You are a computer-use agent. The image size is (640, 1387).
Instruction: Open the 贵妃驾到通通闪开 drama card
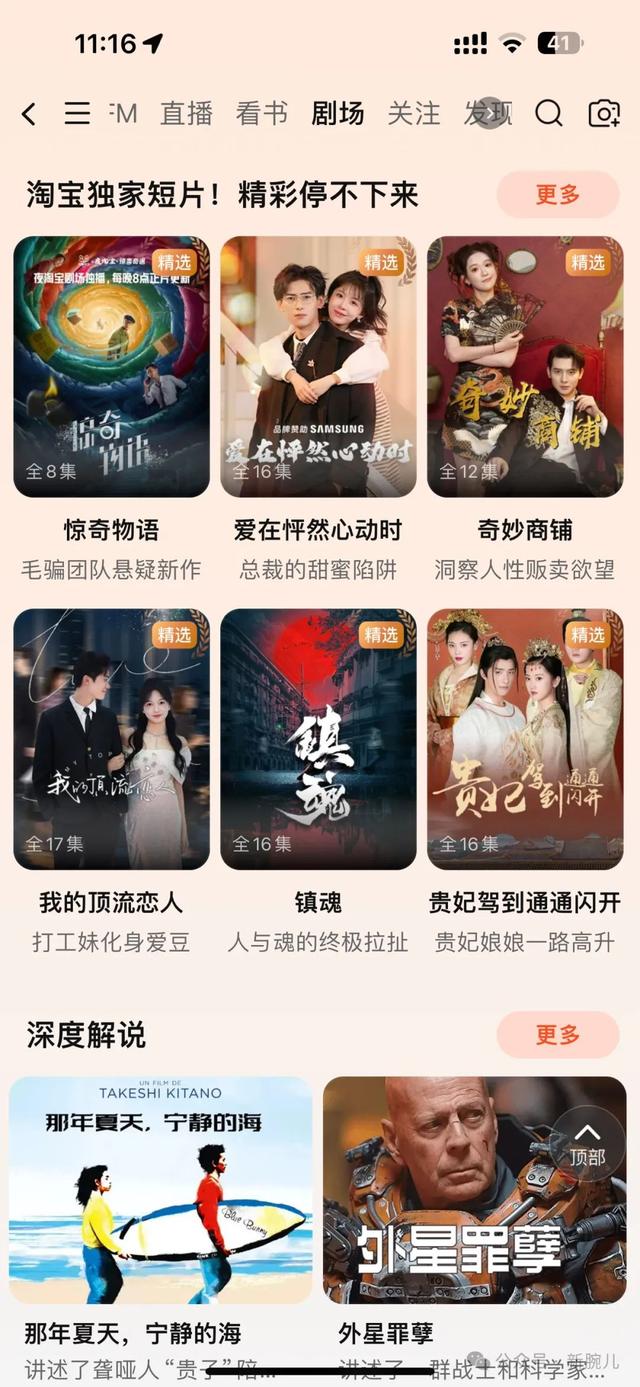[525, 739]
